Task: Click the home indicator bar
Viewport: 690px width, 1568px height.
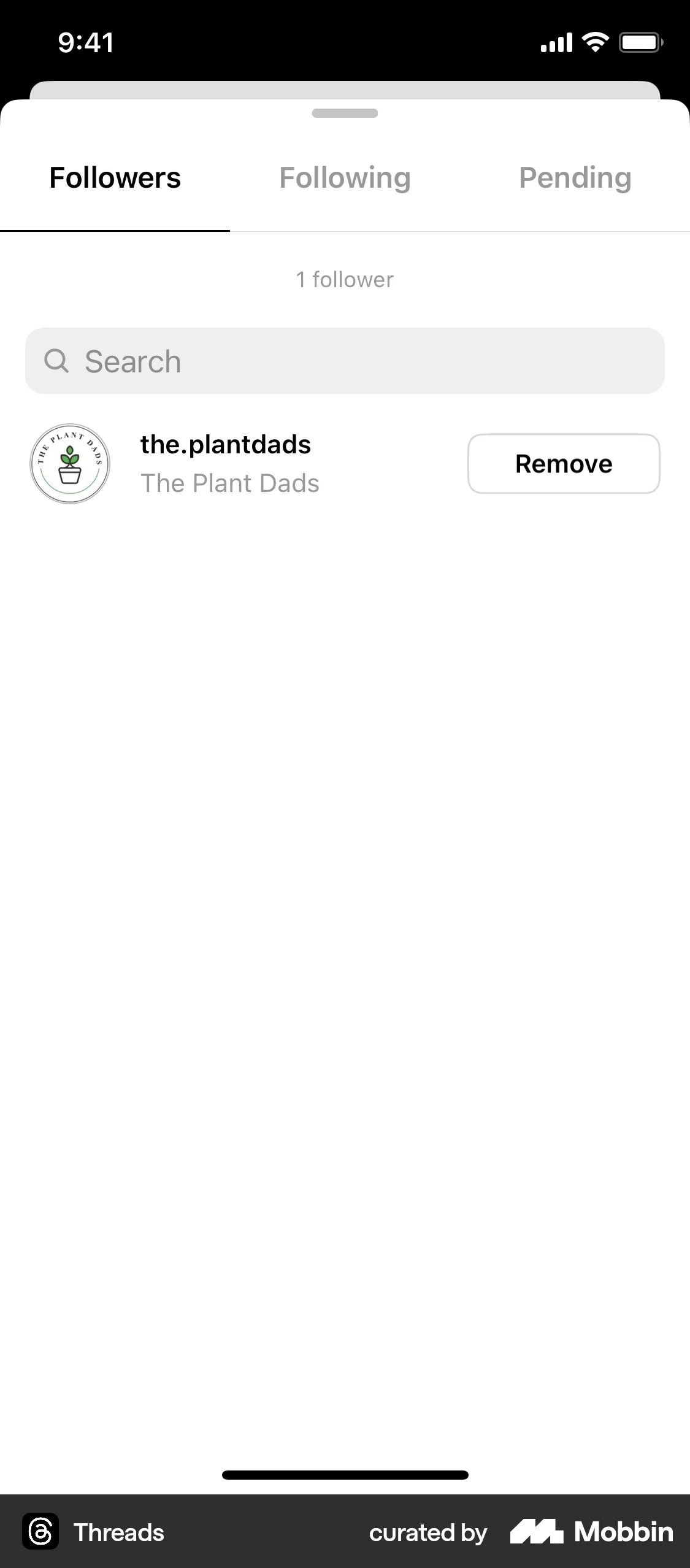Action: (x=345, y=1475)
